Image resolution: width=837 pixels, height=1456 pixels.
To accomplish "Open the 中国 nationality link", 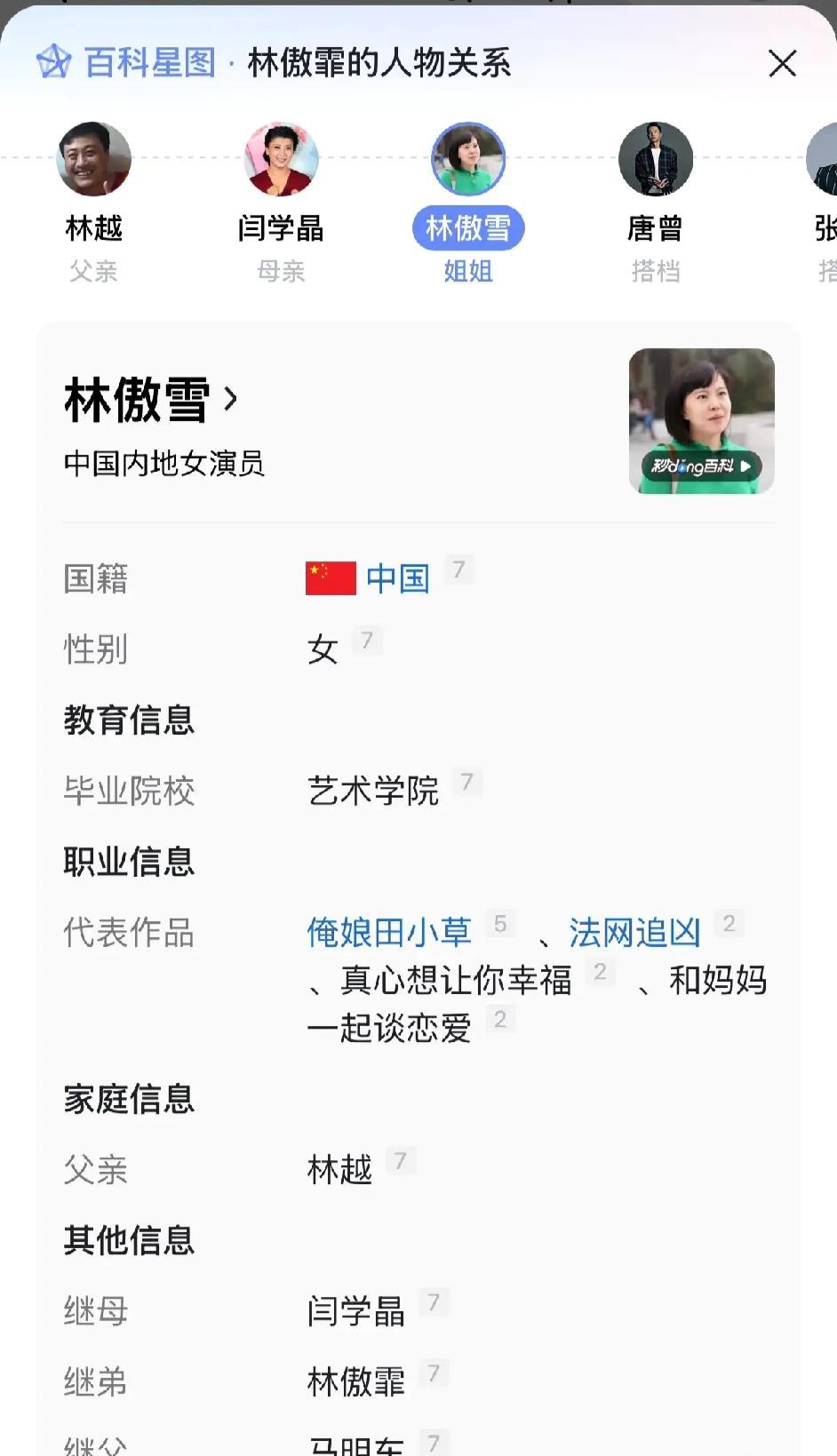I will [x=397, y=577].
